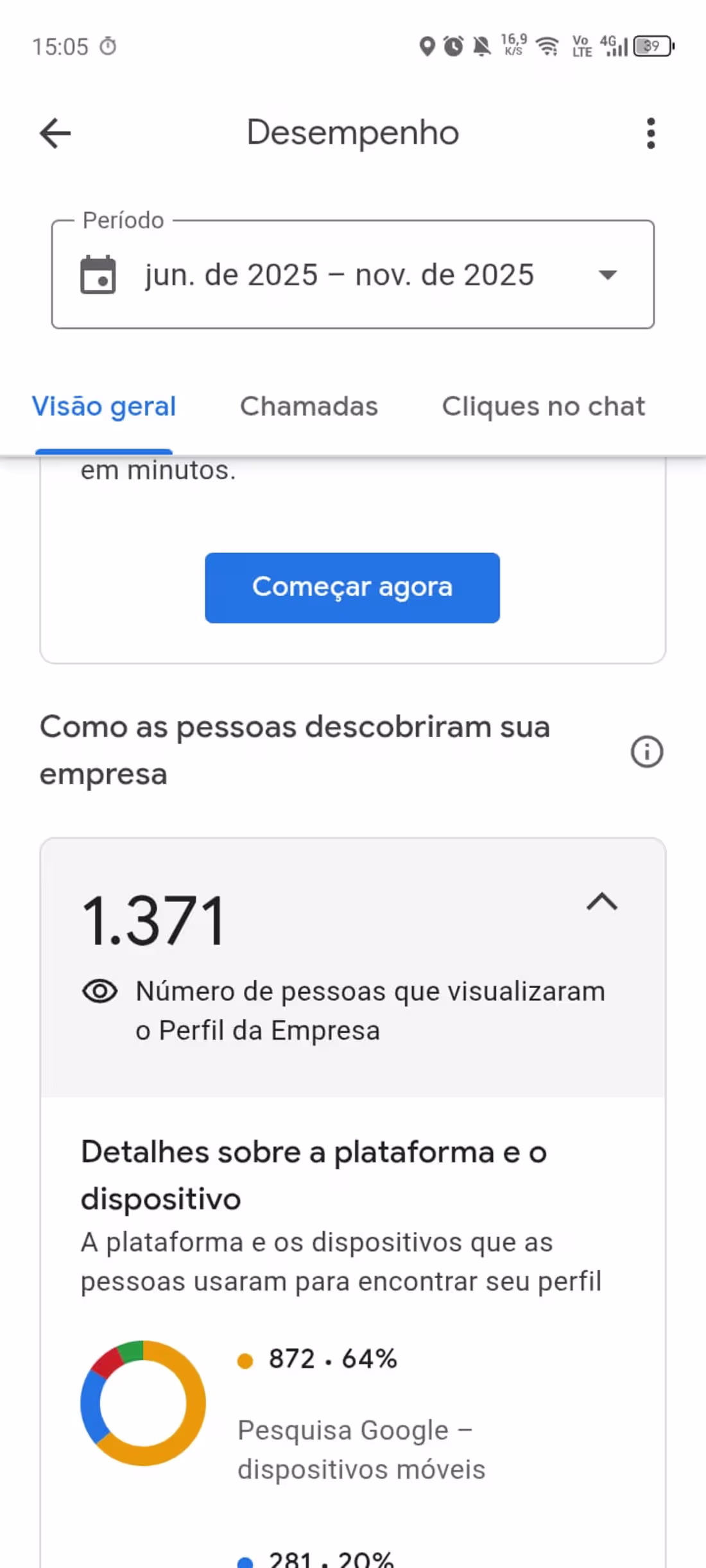706x1568 pixels.
Task: Switch to the Chamadas tab
Action: click(309, 406)
